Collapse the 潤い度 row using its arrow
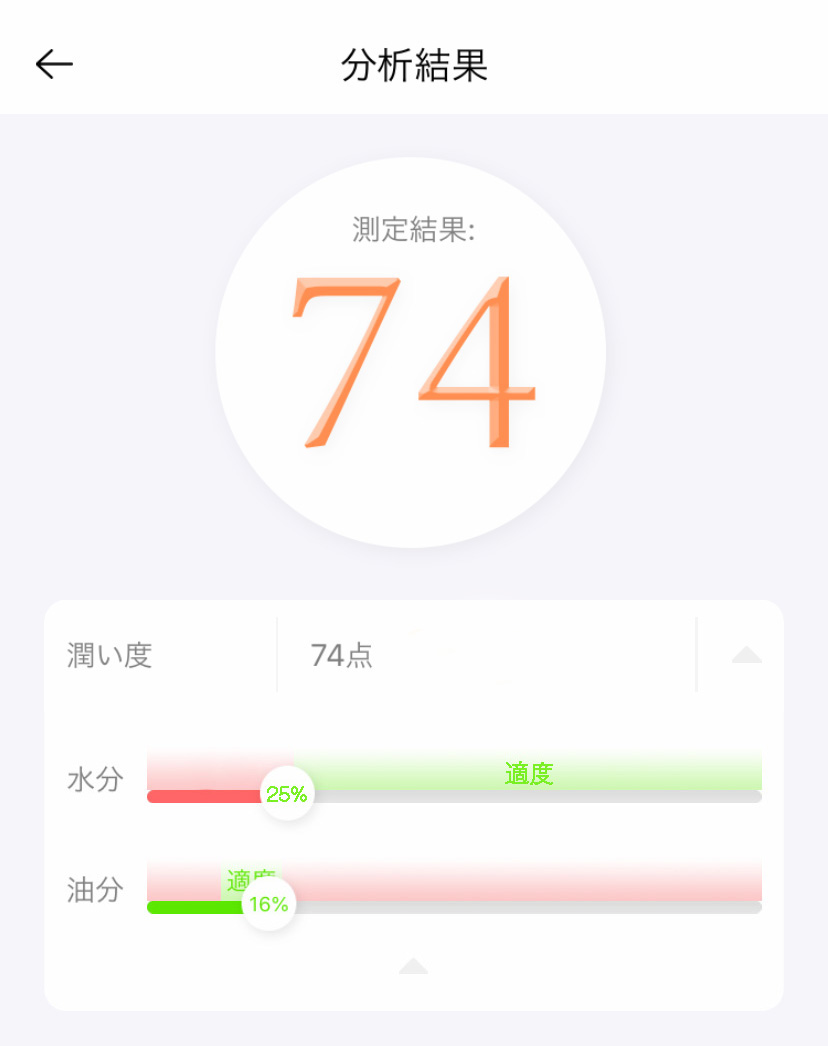Image resolution: width=828 pixels, height=1046 pixels. (x=746, y=655)
